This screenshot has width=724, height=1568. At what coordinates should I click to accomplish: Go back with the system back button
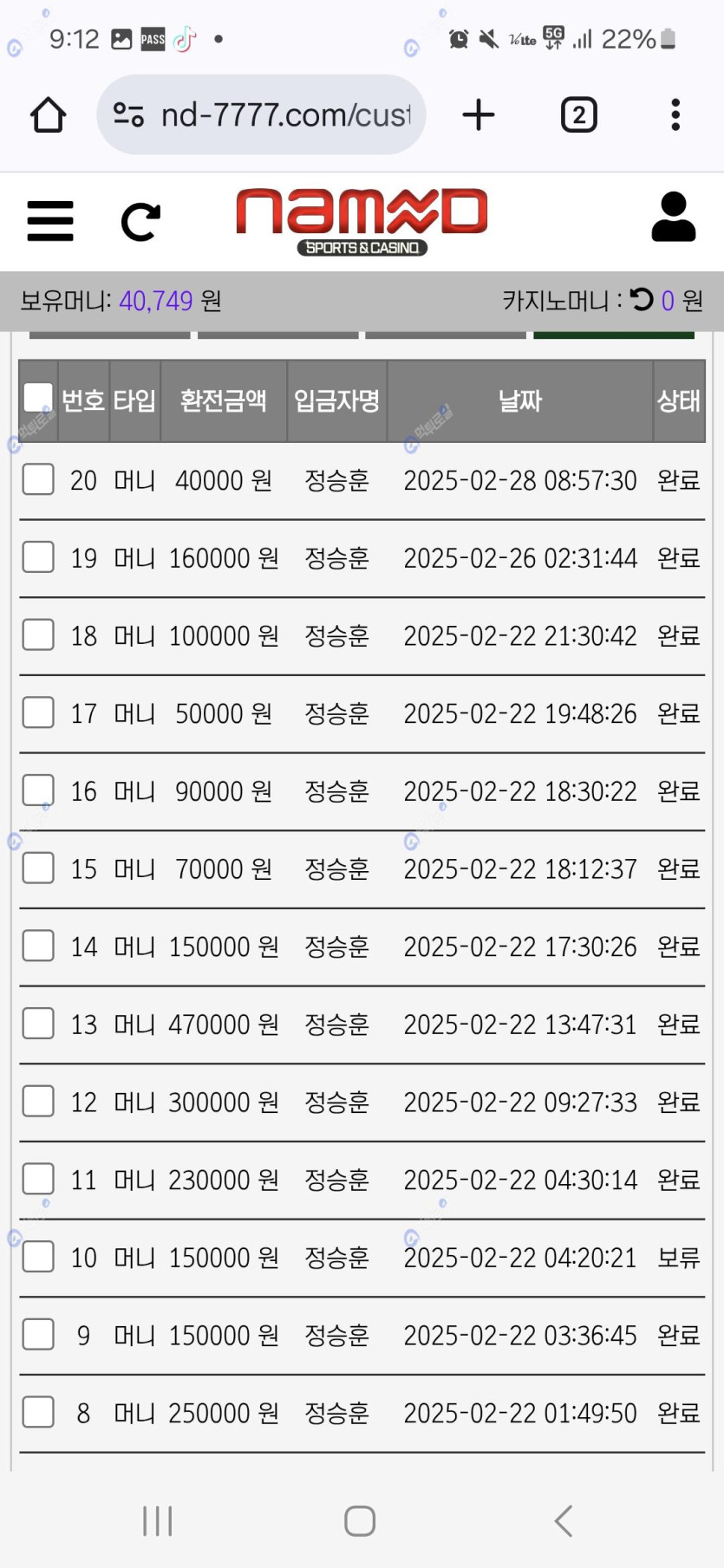(x=564, y=1521)
